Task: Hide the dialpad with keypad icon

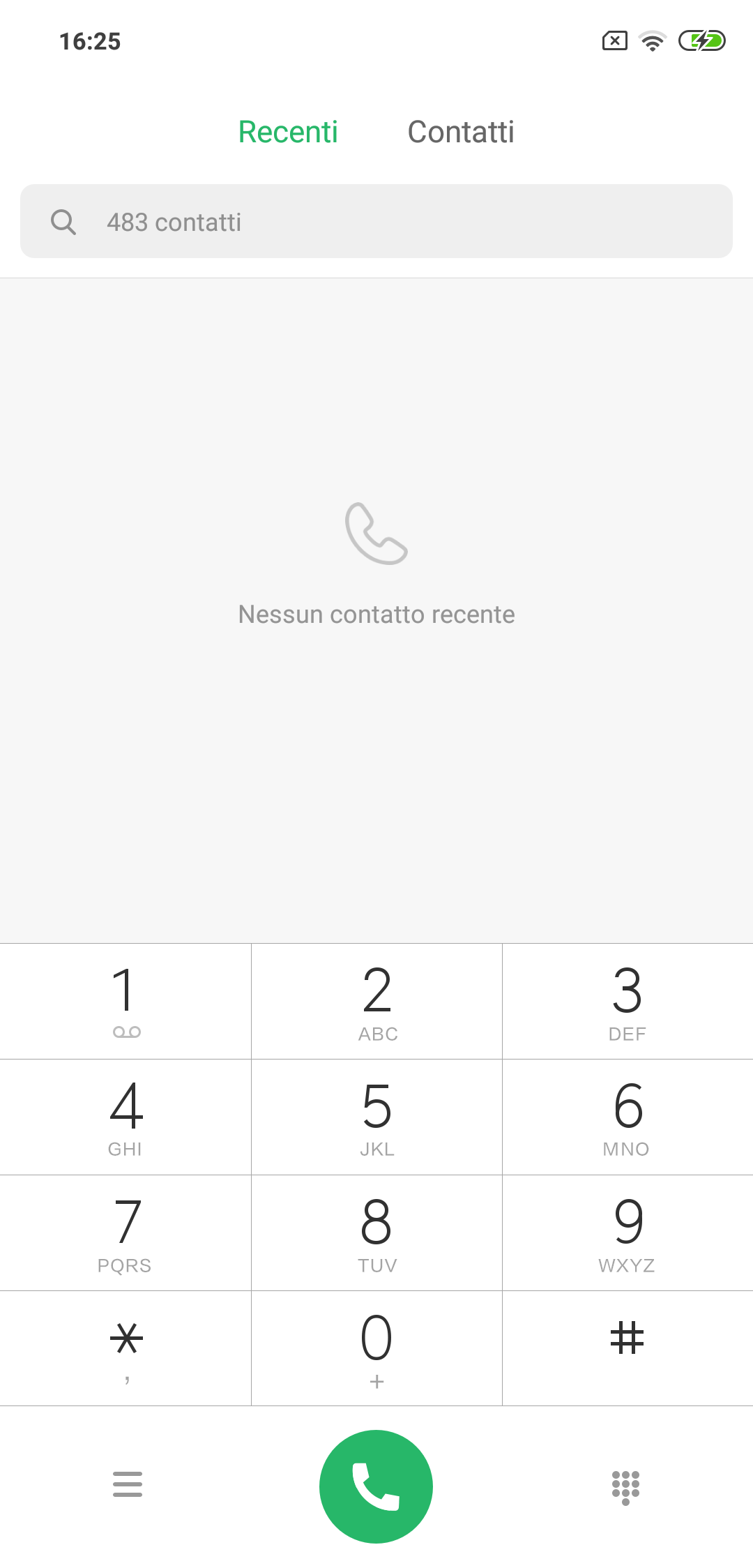Action: [x=625, y=1488]
